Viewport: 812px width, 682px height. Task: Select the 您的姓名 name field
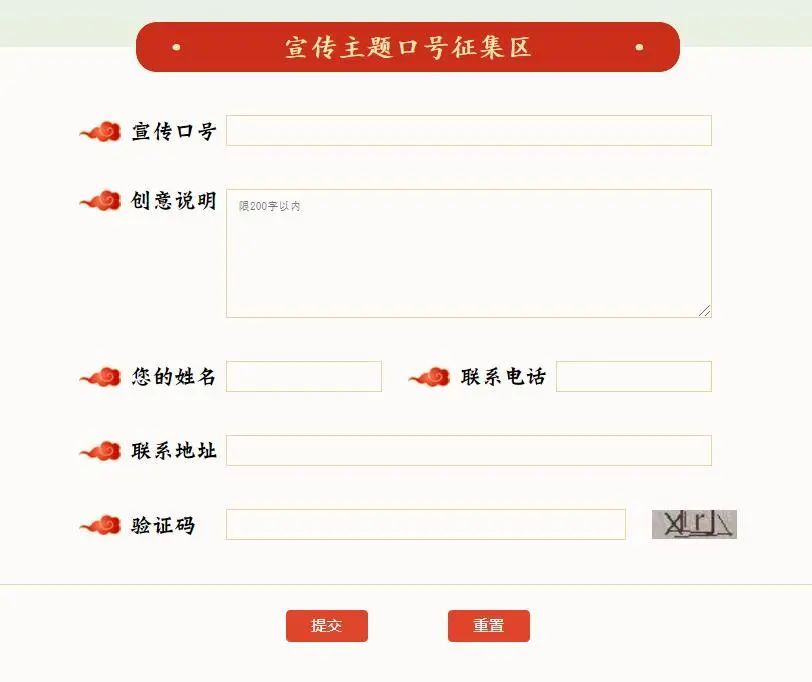click(304, 377)
